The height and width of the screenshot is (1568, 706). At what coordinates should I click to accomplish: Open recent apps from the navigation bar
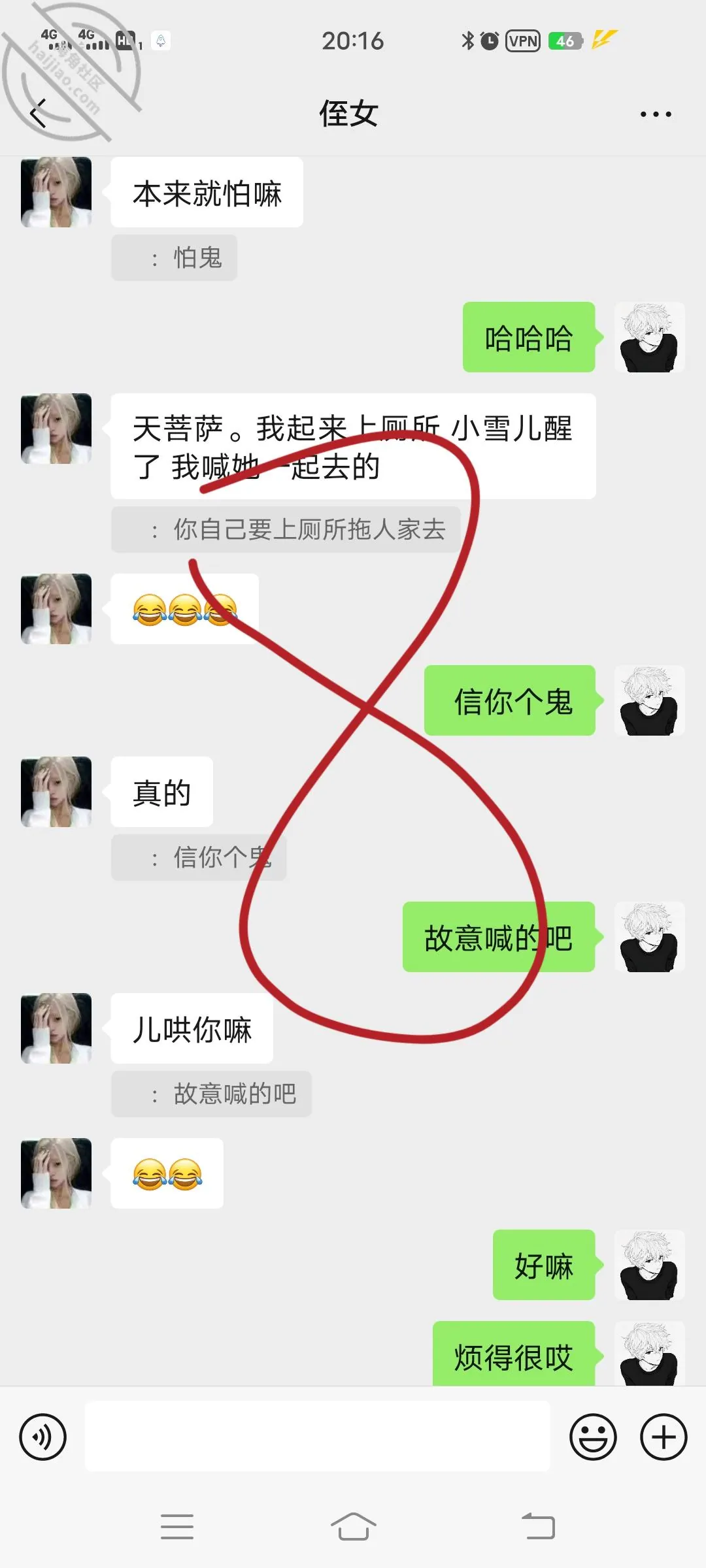176,1527
